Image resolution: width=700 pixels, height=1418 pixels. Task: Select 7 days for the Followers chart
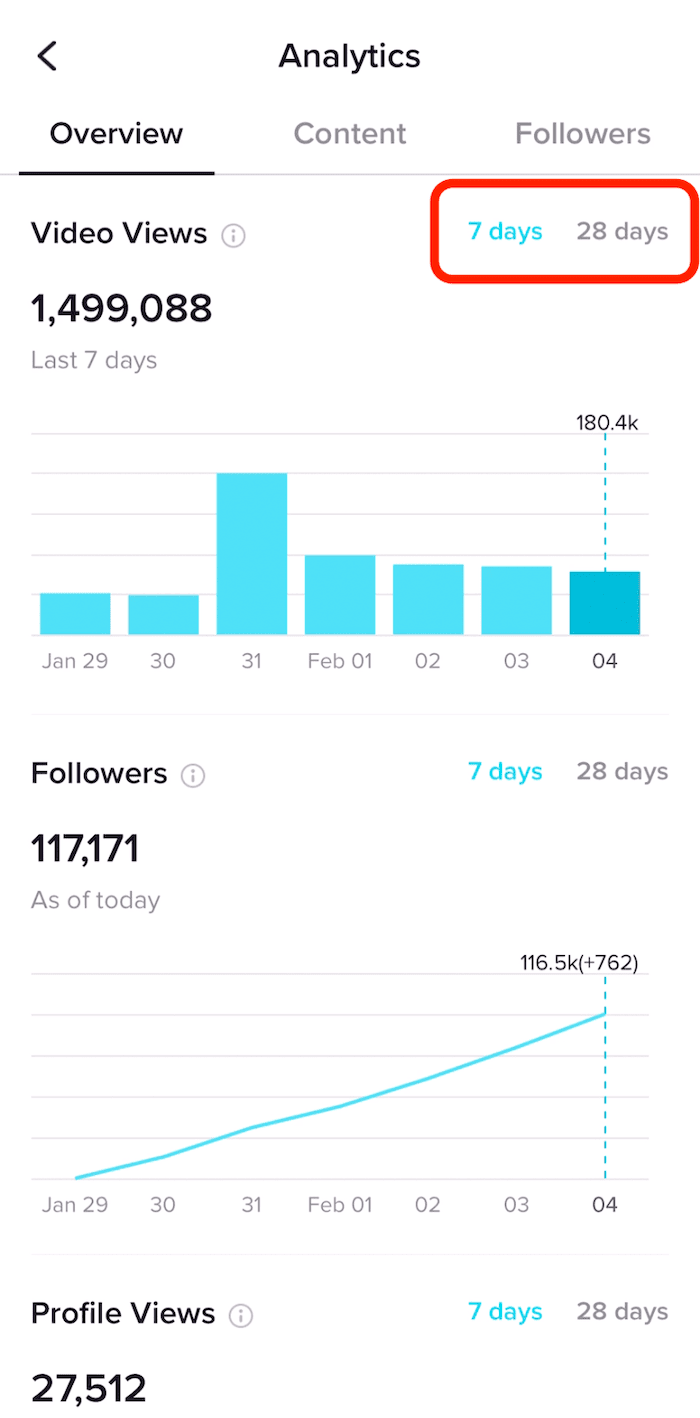tap(505, 771)
